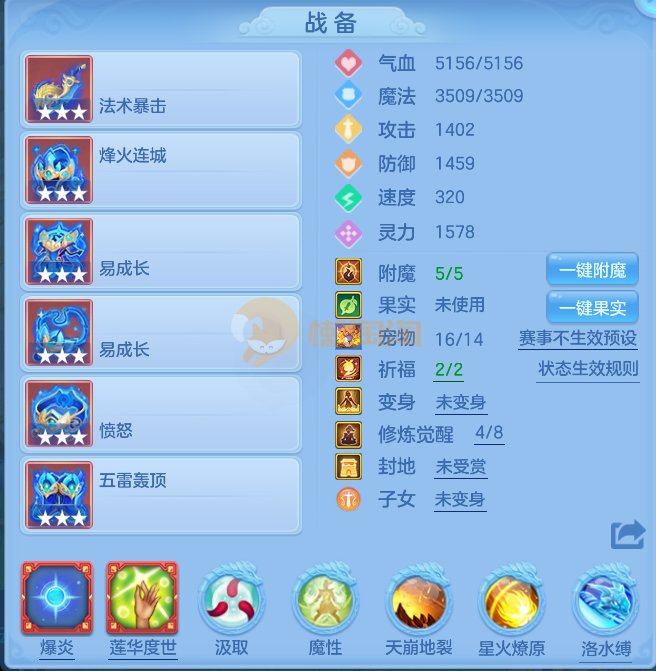Tap 未受赏 next to 封地
The height and width of the screenshot is (671, 656).
pyautogui.click(x=460, y=467)
